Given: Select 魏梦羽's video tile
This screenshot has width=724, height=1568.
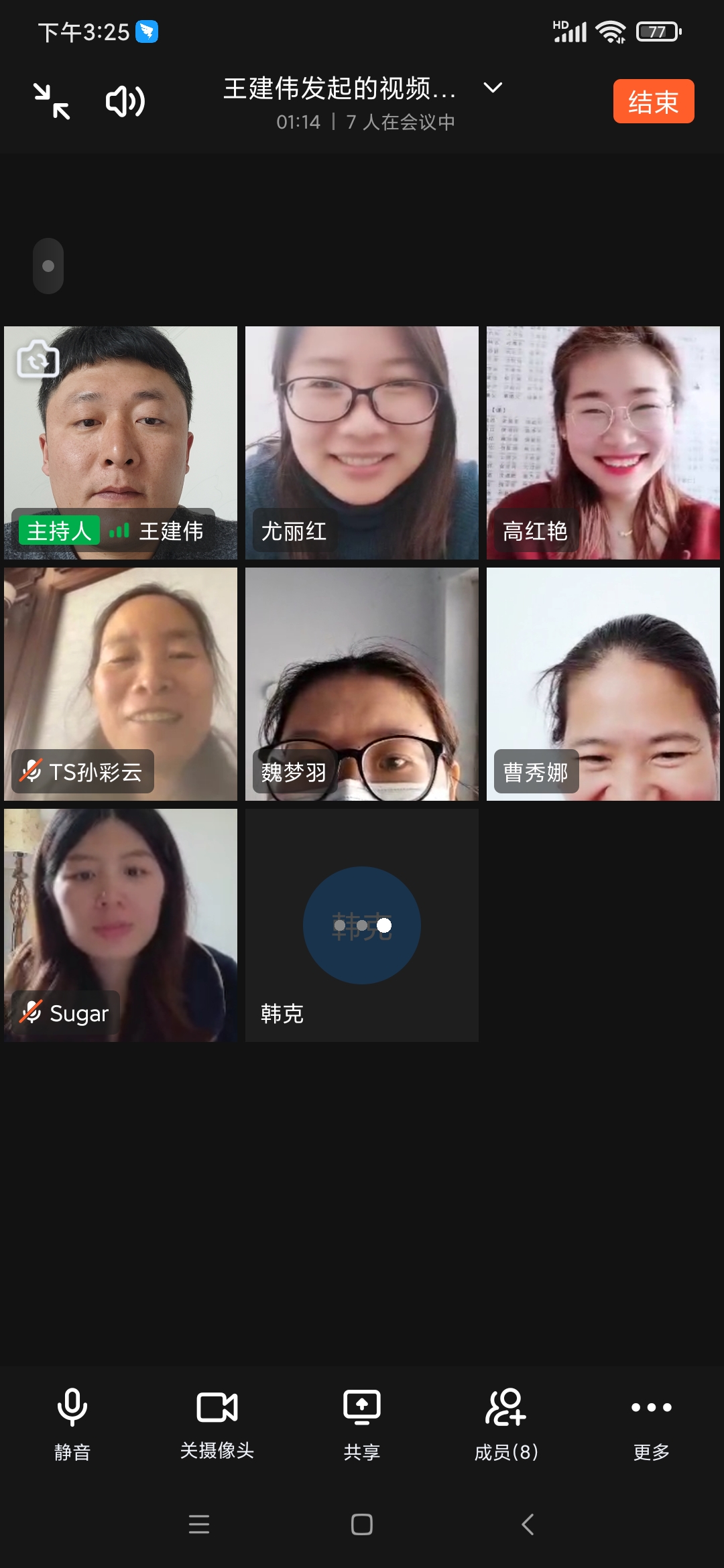Looking at the screenshot, I should click(362, 683).
